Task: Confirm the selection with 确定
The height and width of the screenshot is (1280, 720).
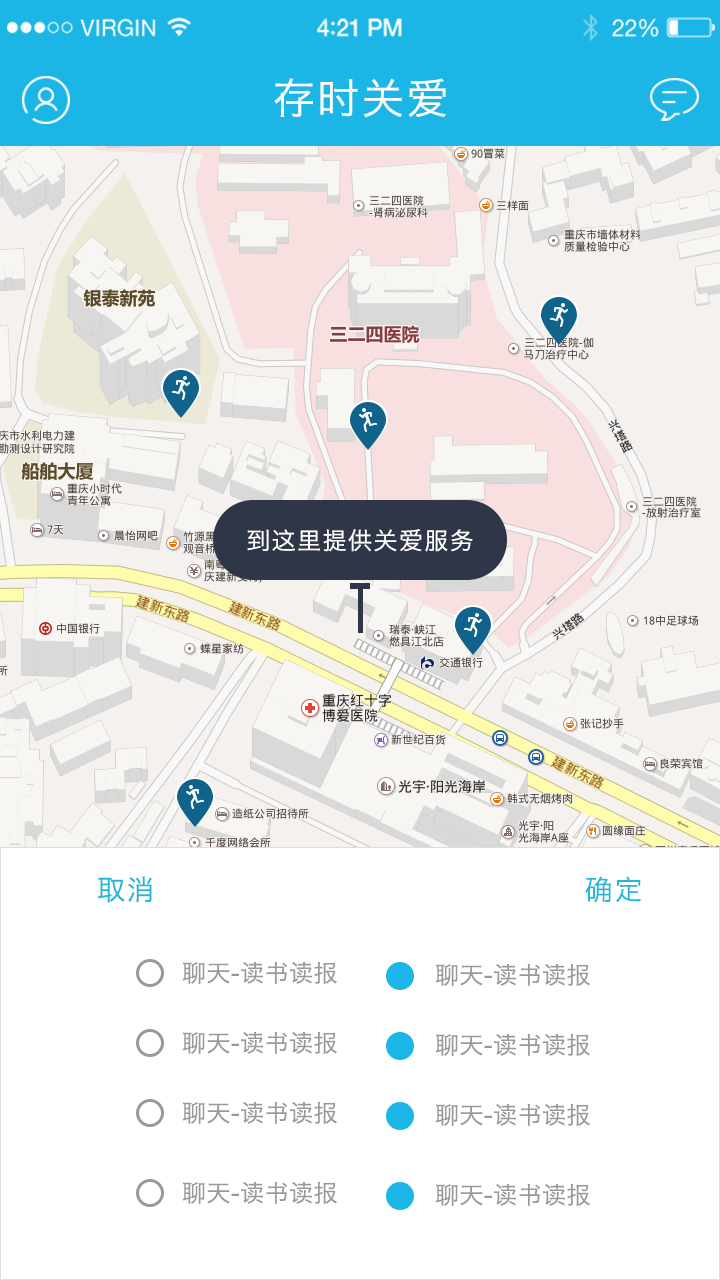Action: 613,889
